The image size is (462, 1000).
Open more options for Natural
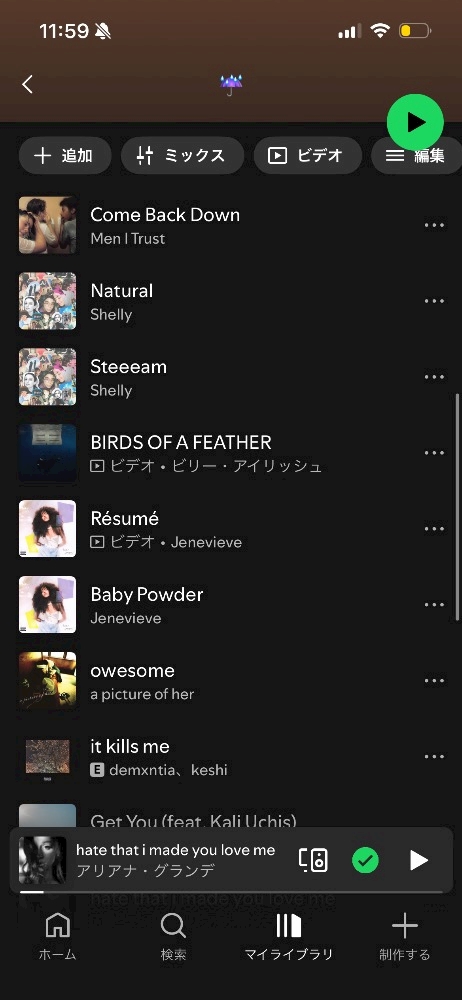(x=434, y=301)
